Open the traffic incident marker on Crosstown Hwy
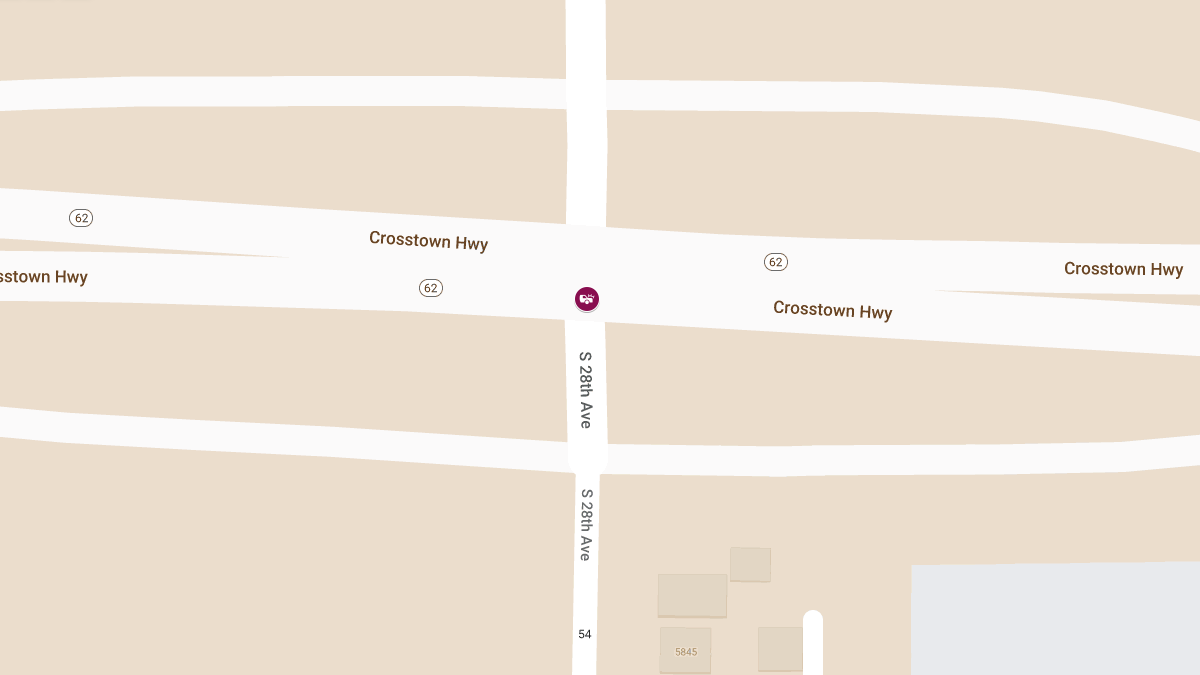Viewport: 1200px width, 675px height. [x=587, y=298]
